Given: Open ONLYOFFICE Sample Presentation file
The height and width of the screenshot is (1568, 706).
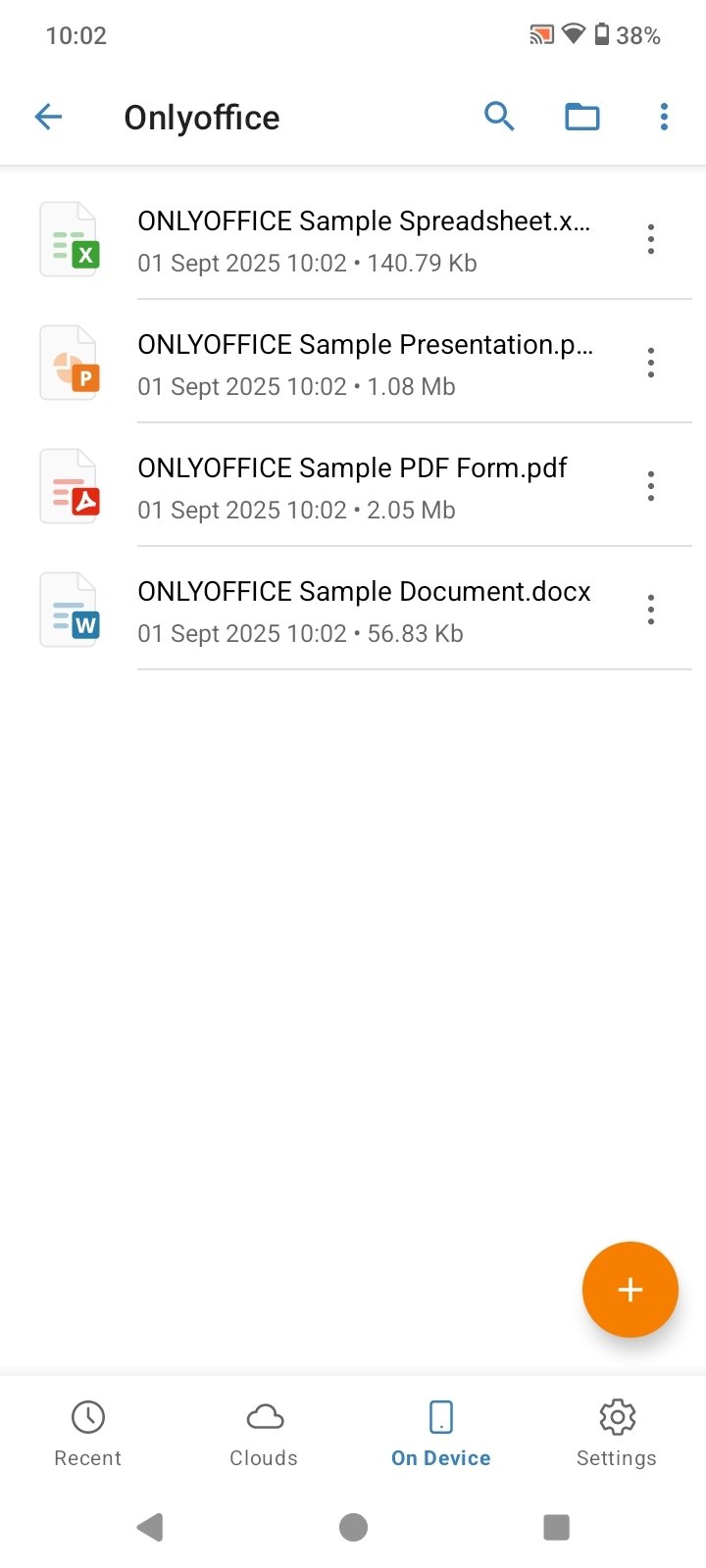Looking at the screenshot, I should click(363, 364).
